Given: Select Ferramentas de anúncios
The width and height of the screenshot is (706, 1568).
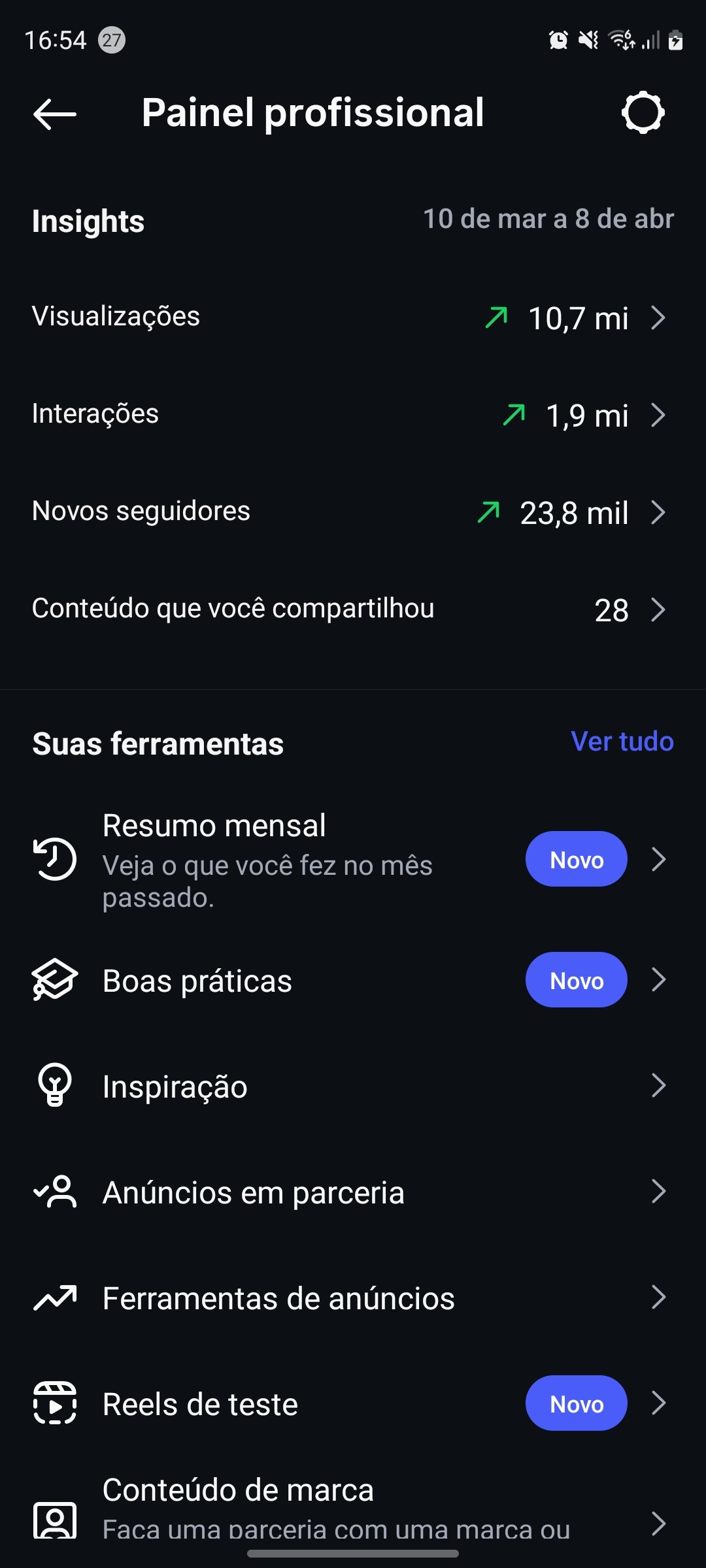Looking at the screenshot, I should click(352, 1298).
